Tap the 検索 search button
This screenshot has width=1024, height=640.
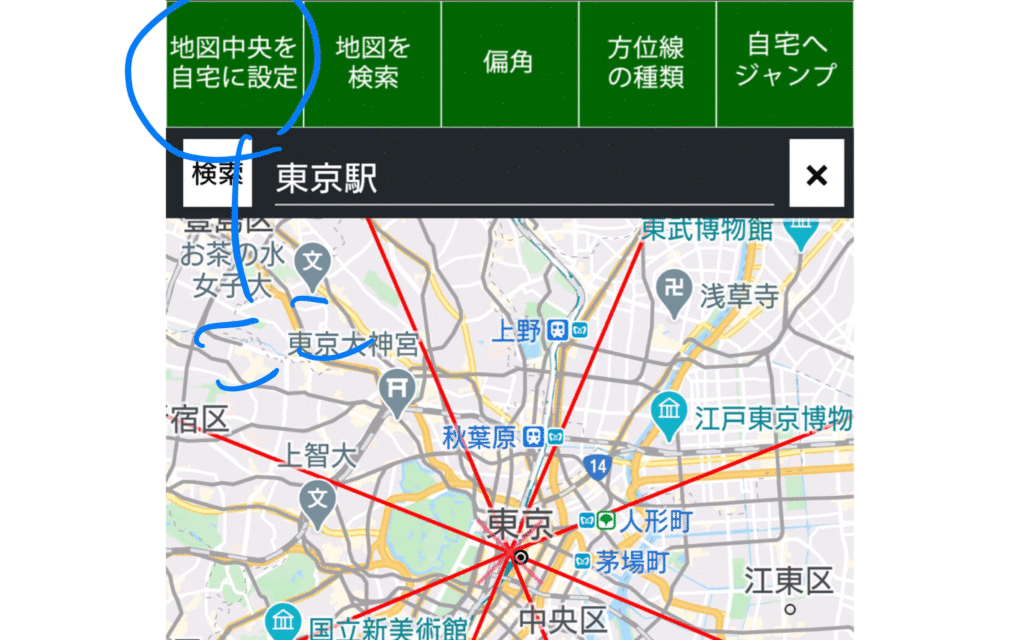click(x=217, y=174)
